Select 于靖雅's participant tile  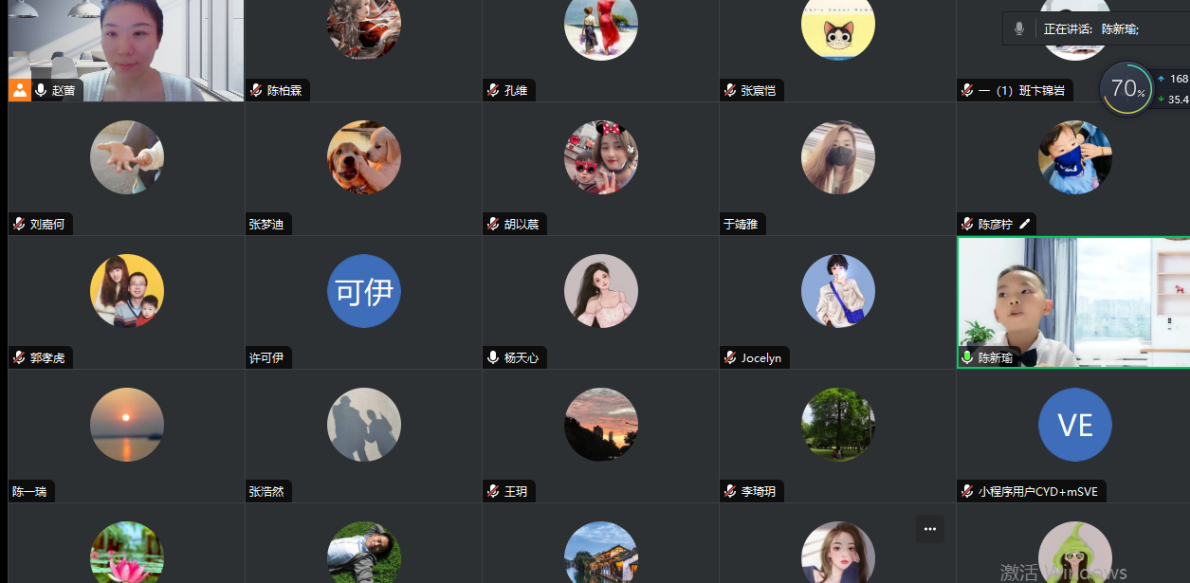pos(837,168)
